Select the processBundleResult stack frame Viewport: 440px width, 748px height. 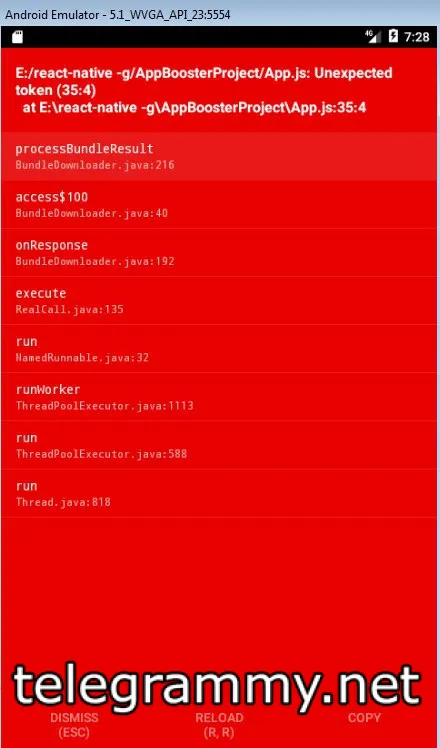tap(220, 156)
